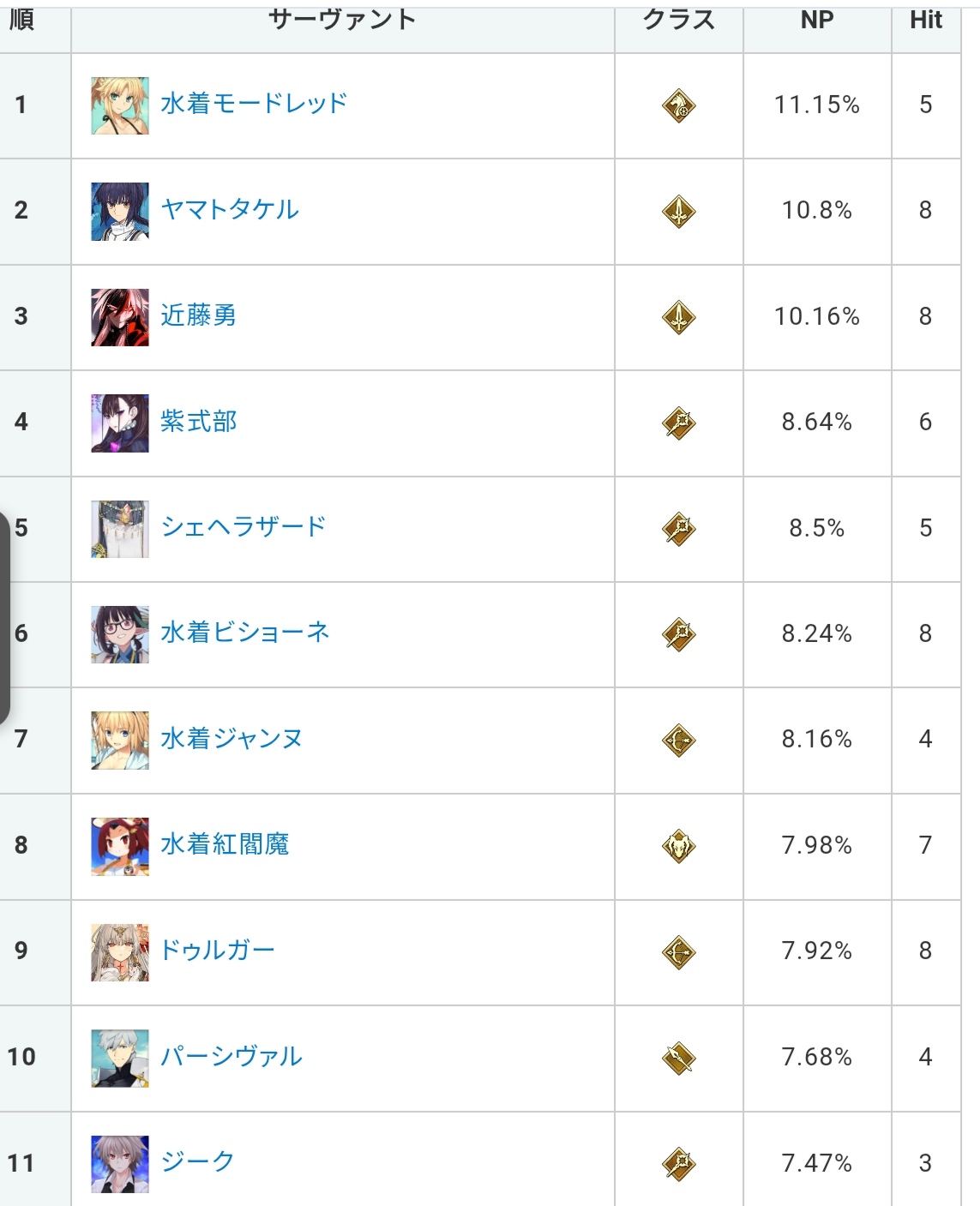This screenshot has height=1206, width=980.
Task: Tap the side edge panel handle
Action: tap(5, 619)
